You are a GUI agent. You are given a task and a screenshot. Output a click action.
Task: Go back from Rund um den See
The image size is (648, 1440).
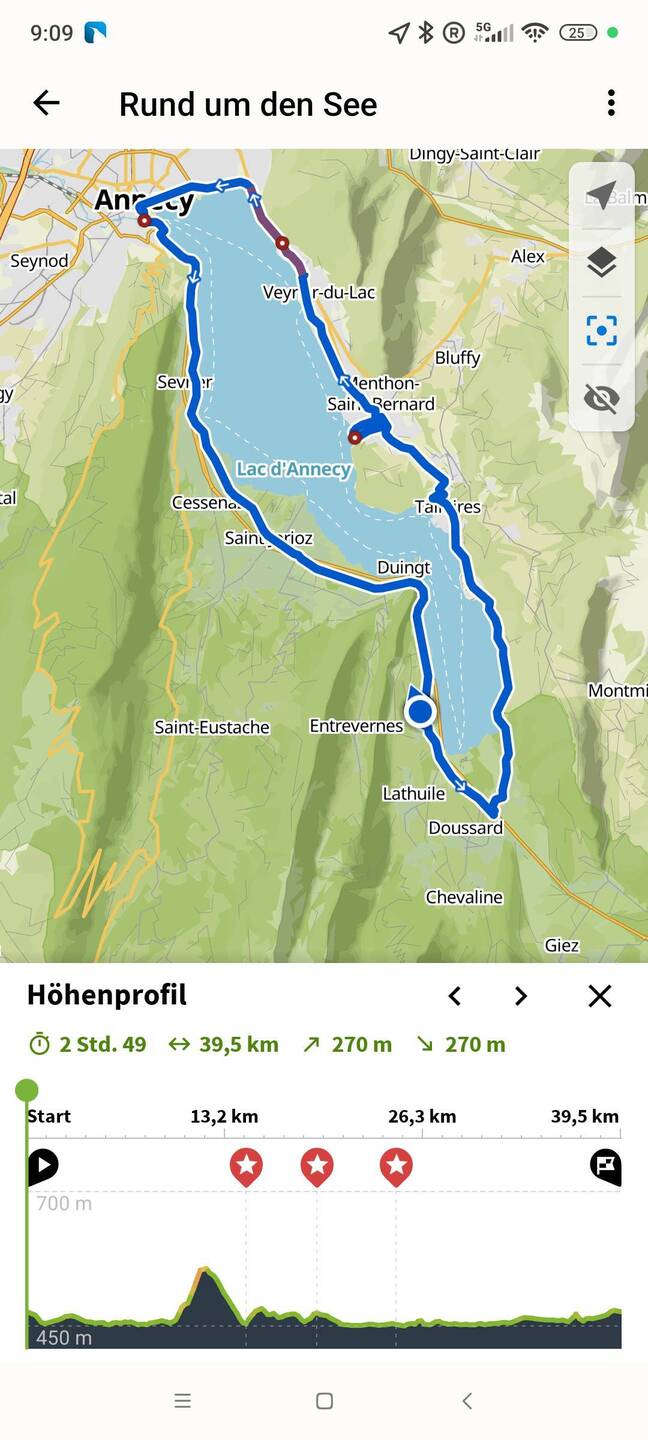point(46,103)
